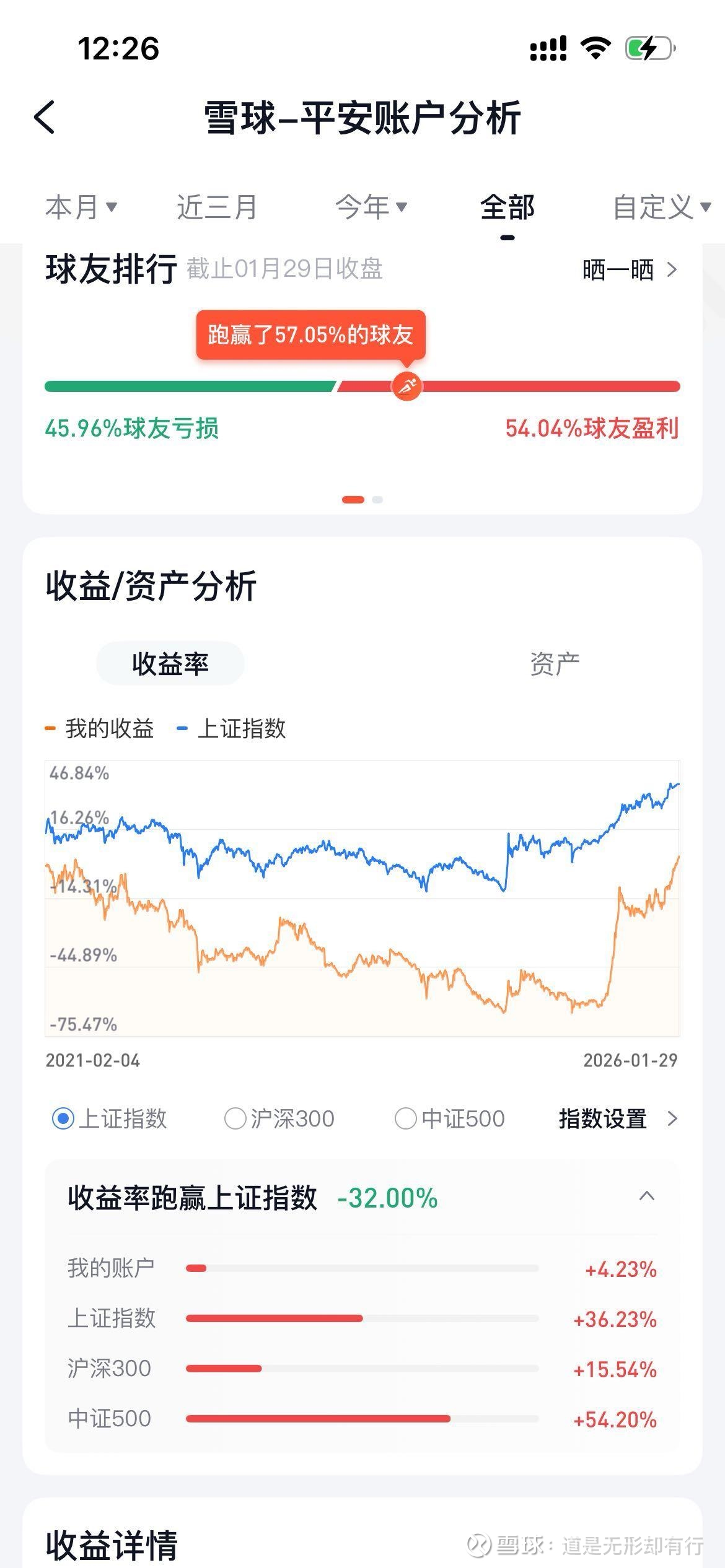
Task: Select 上证指数 as the benchmark
Action: tap(110, 1118)
